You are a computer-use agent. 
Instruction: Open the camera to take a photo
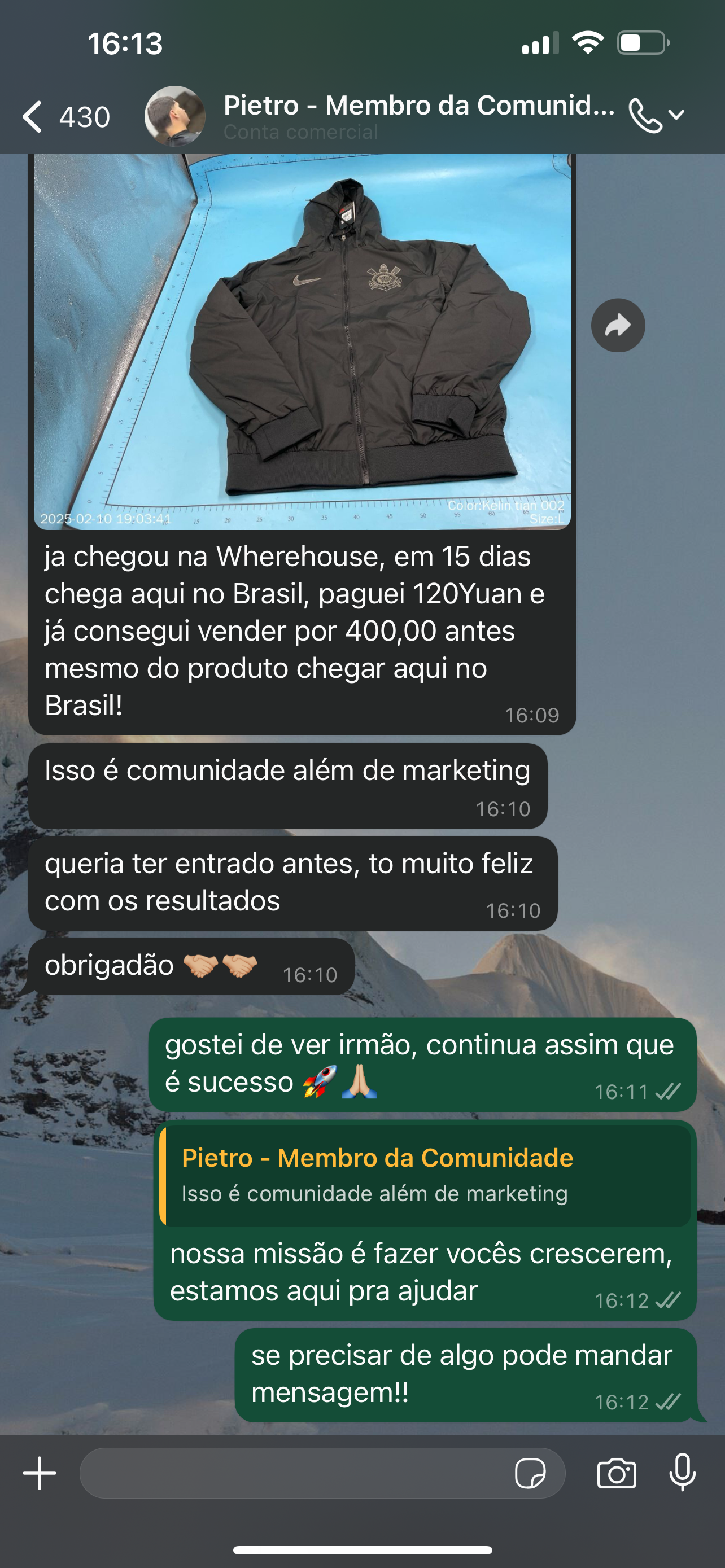tap(617, 1474)
